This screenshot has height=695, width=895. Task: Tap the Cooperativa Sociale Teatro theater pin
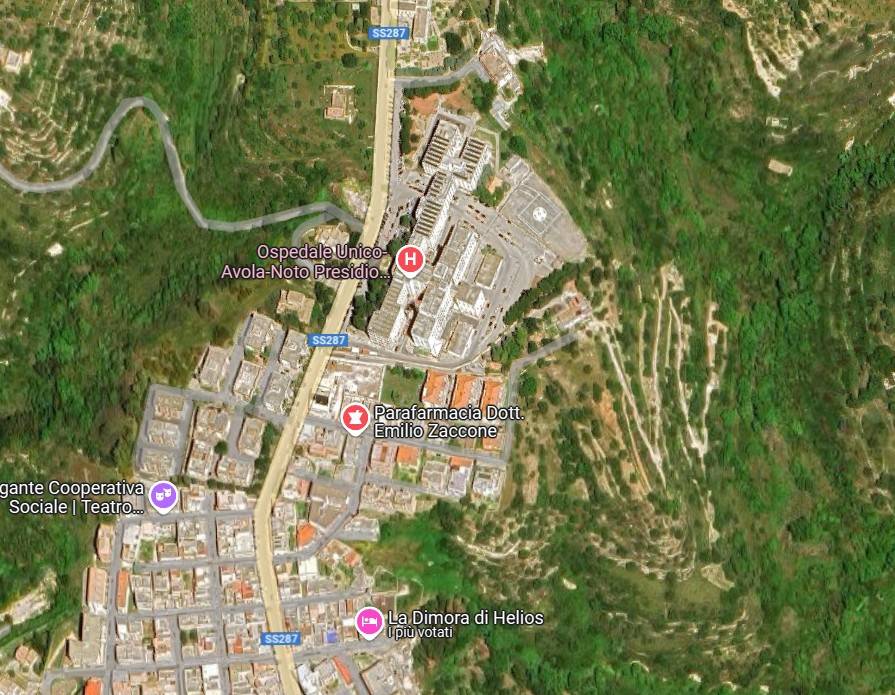click(x=162, y=494)
